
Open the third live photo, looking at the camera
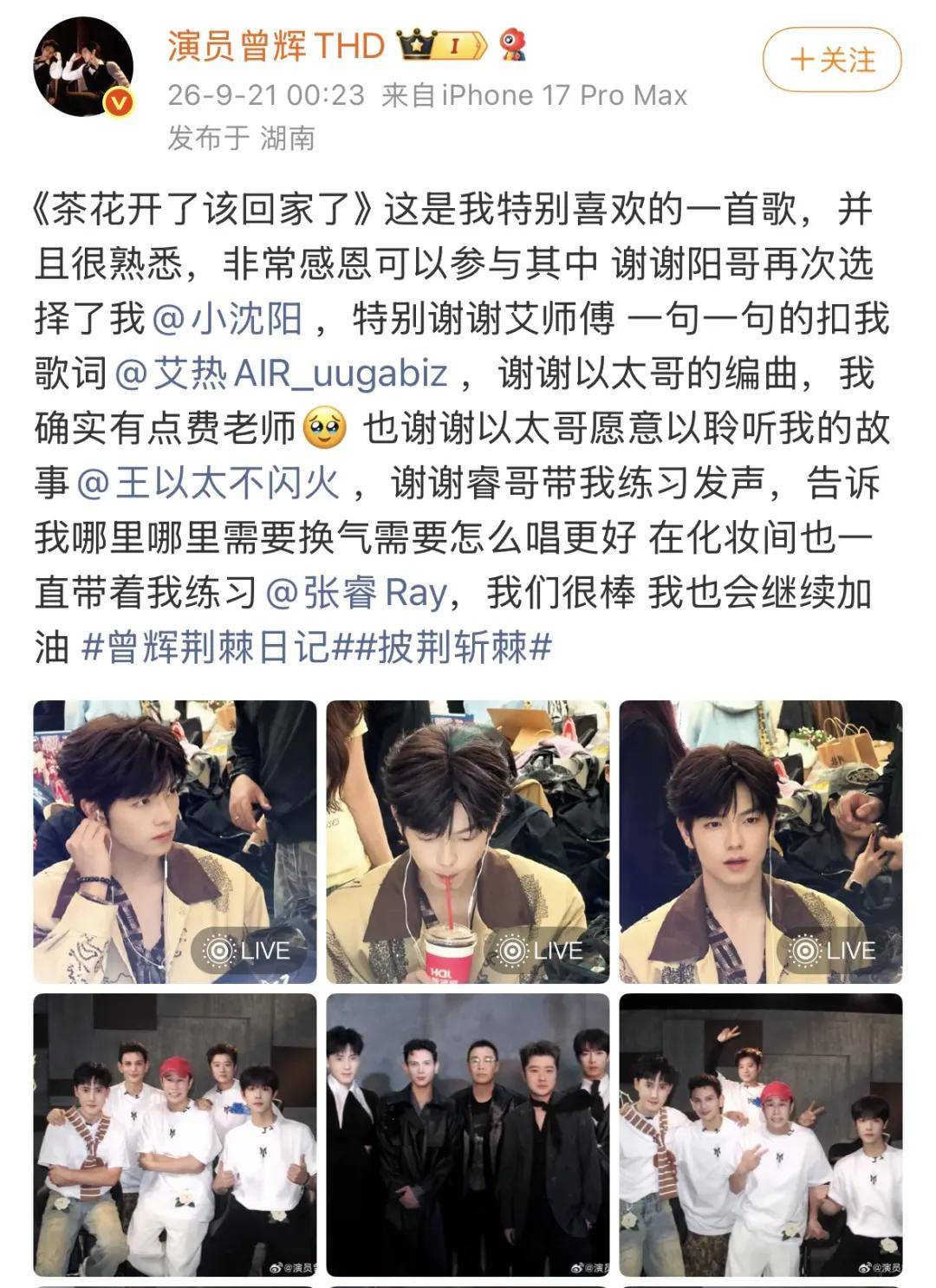coord(761,842)
